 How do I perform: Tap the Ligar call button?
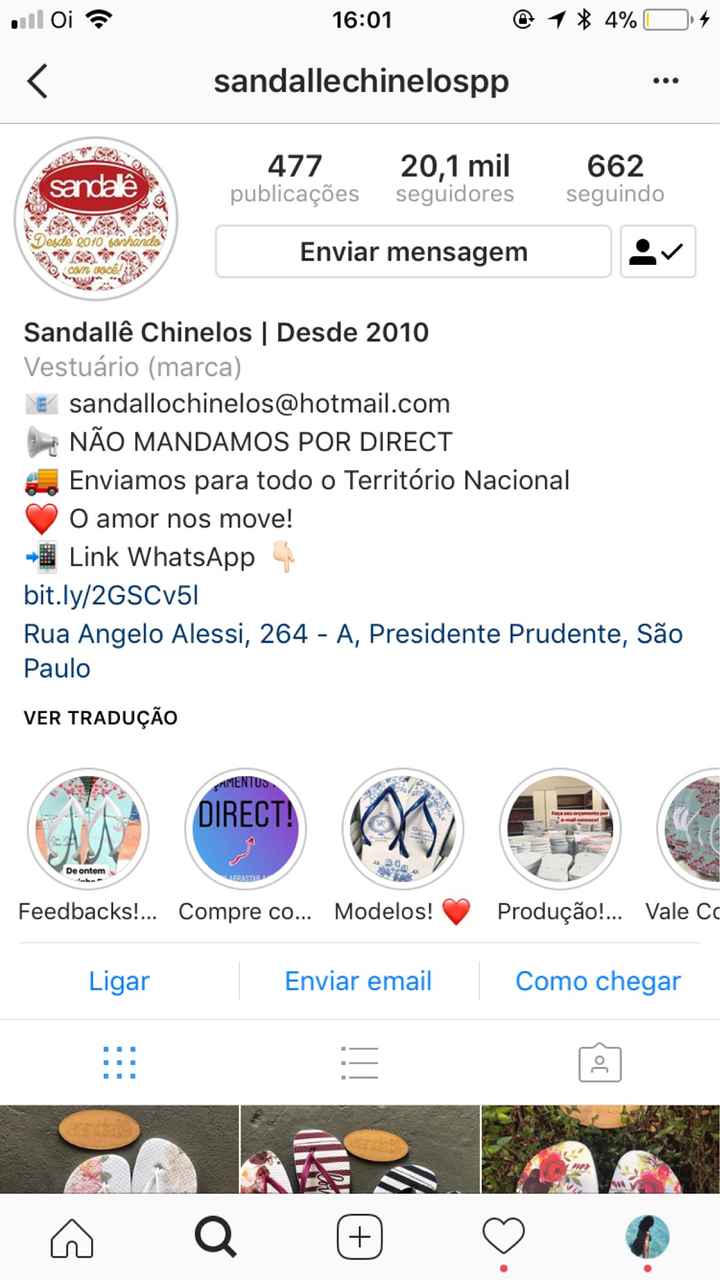(x=119, y=981)
